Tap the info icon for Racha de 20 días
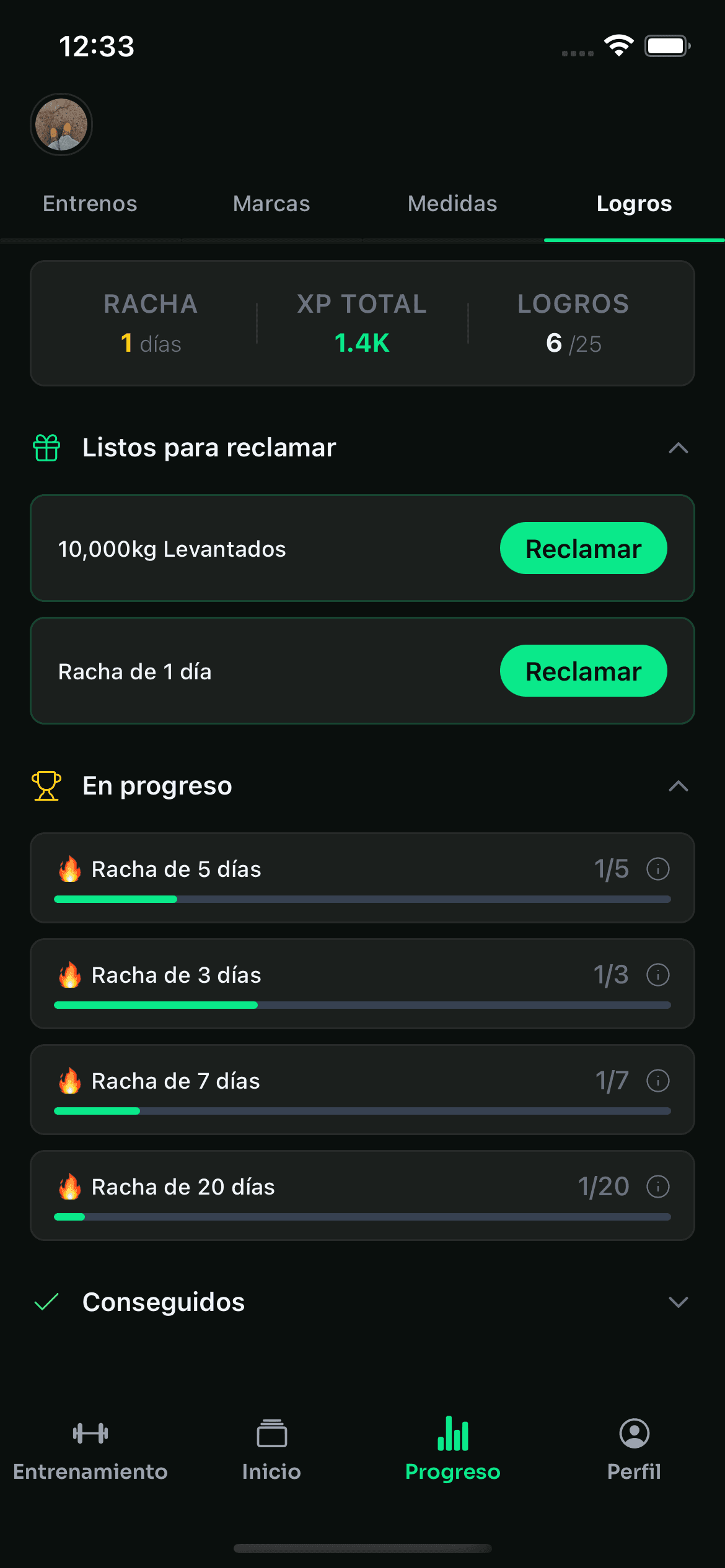The image size is (725, 1568). pos(658,1187)
